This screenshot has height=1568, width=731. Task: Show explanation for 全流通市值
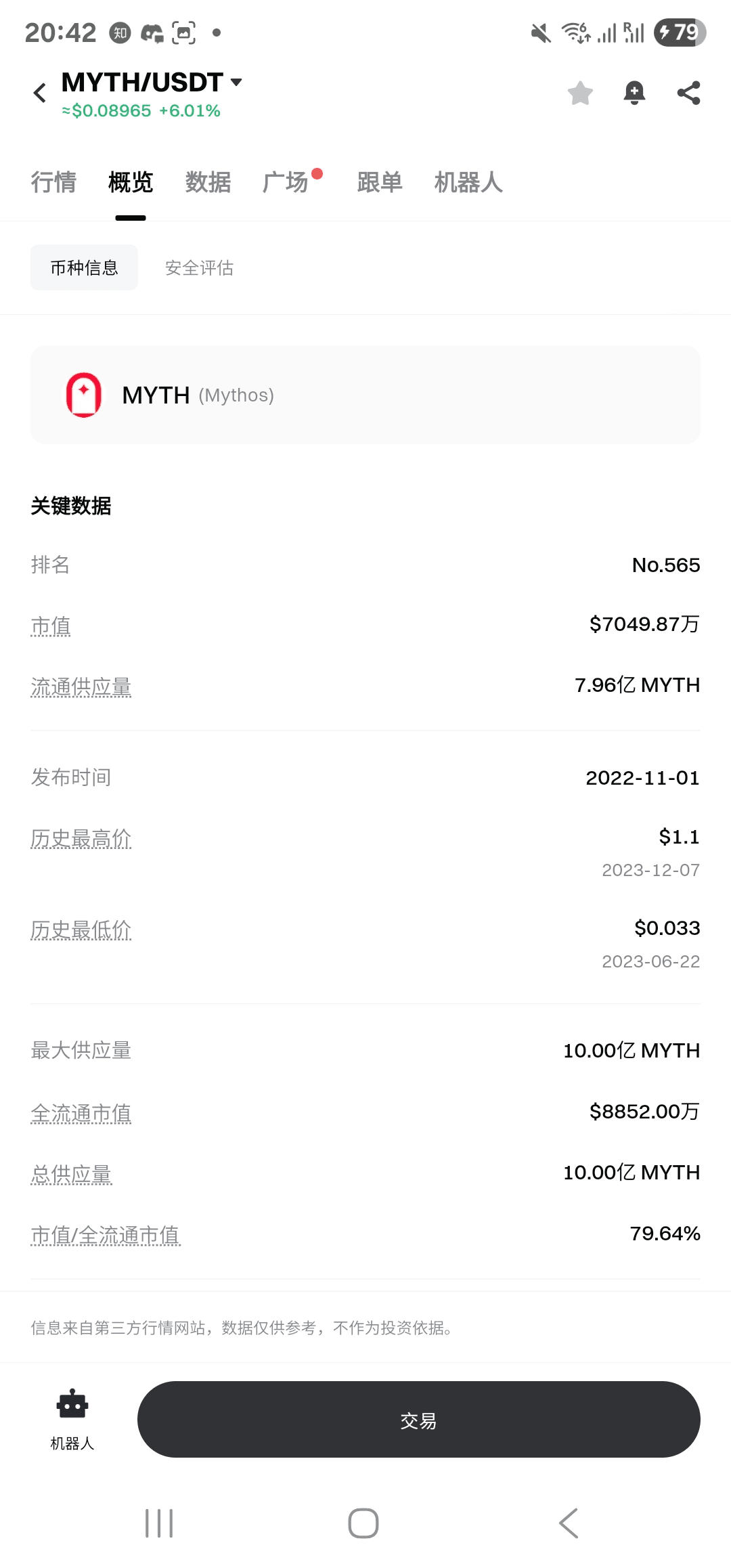point(81,1113)
